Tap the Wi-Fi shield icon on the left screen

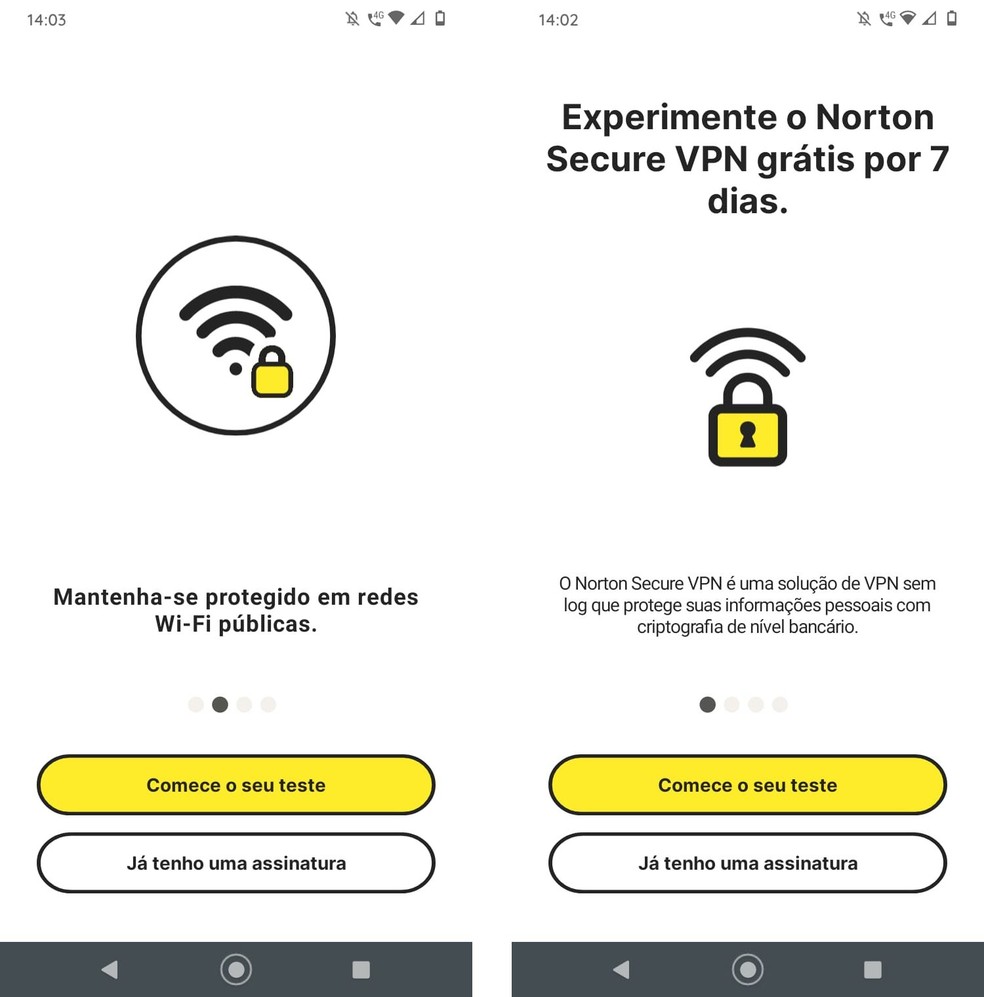pos(236,334)
